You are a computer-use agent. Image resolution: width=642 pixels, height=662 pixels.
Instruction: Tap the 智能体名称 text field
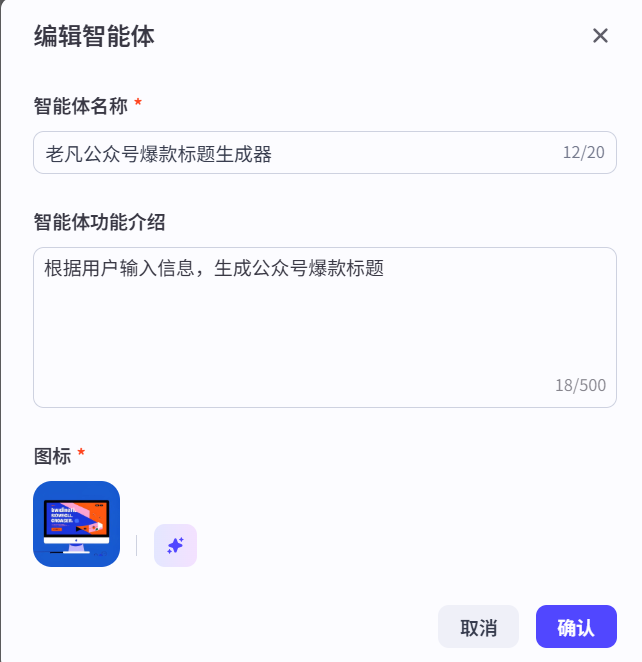[x=300, y=153]
